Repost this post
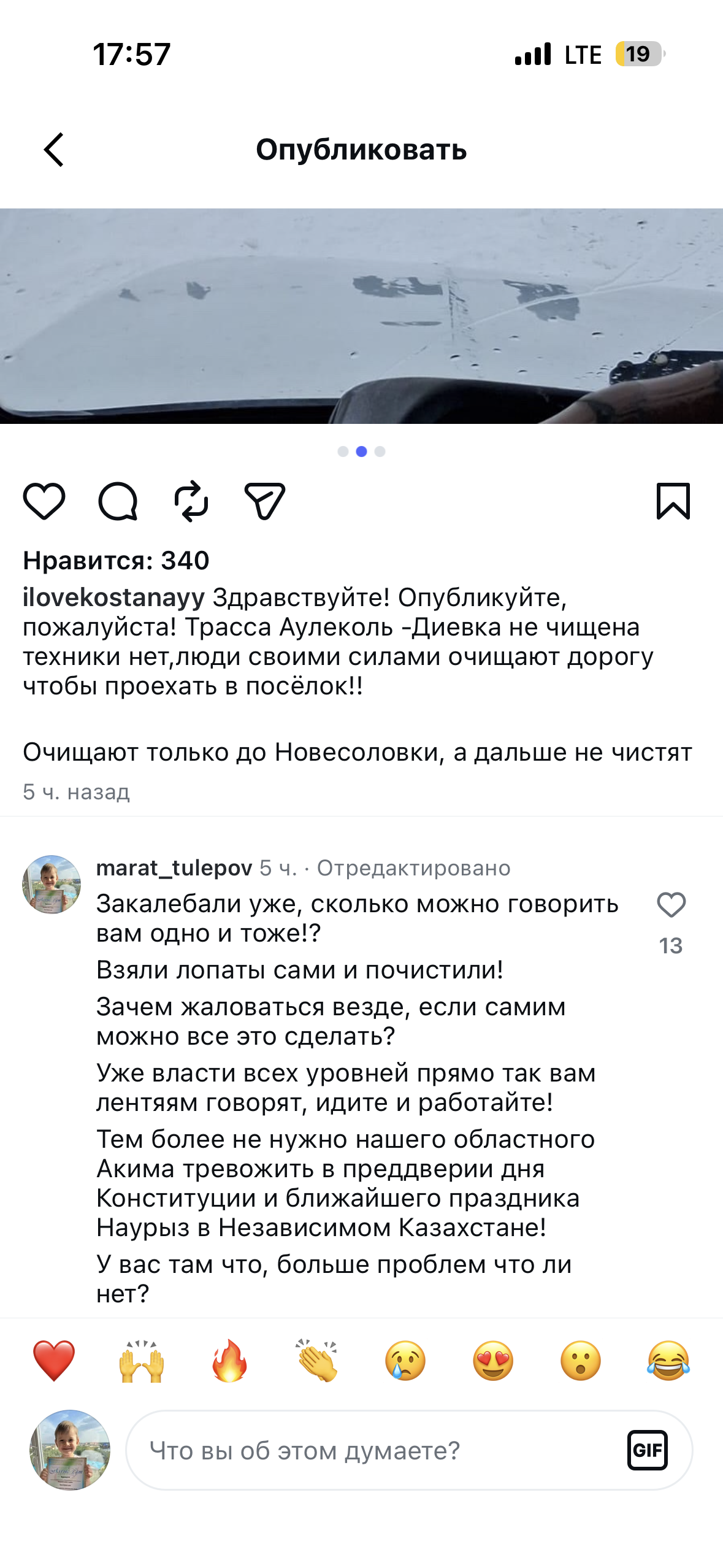This screenshot has width=723, height=1568. coord(191,501)
